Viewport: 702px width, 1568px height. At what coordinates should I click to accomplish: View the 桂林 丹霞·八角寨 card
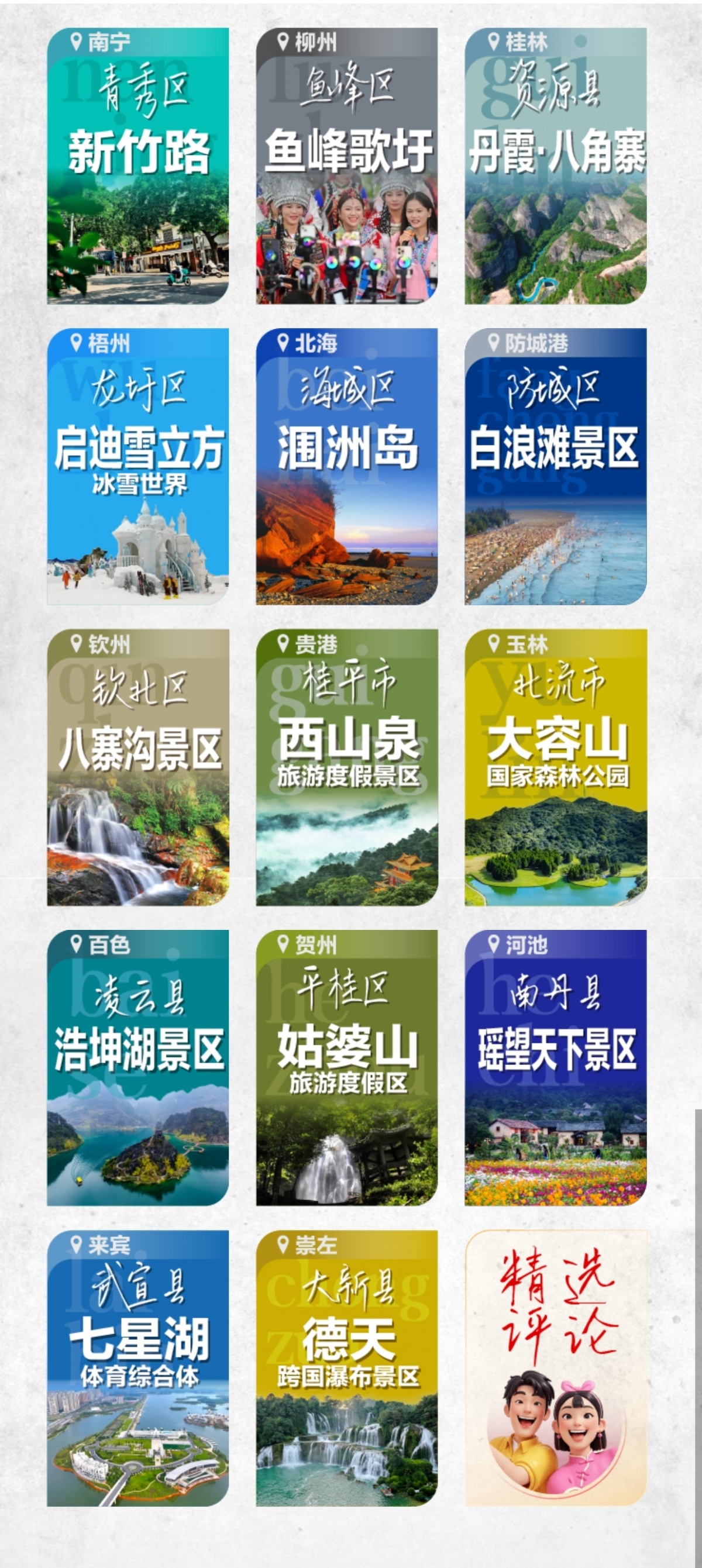click(x=555, y=166)
